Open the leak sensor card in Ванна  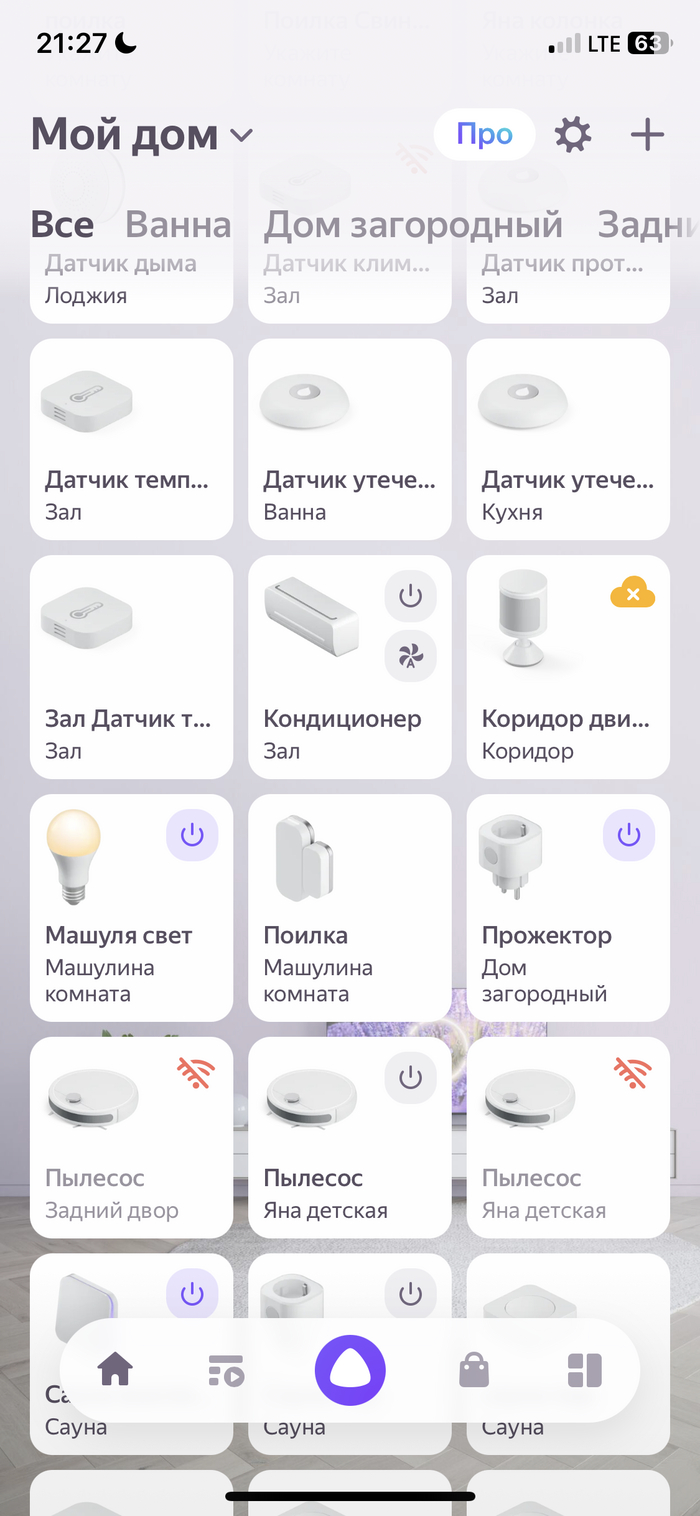pyautogui.click(x=349, y=440)
